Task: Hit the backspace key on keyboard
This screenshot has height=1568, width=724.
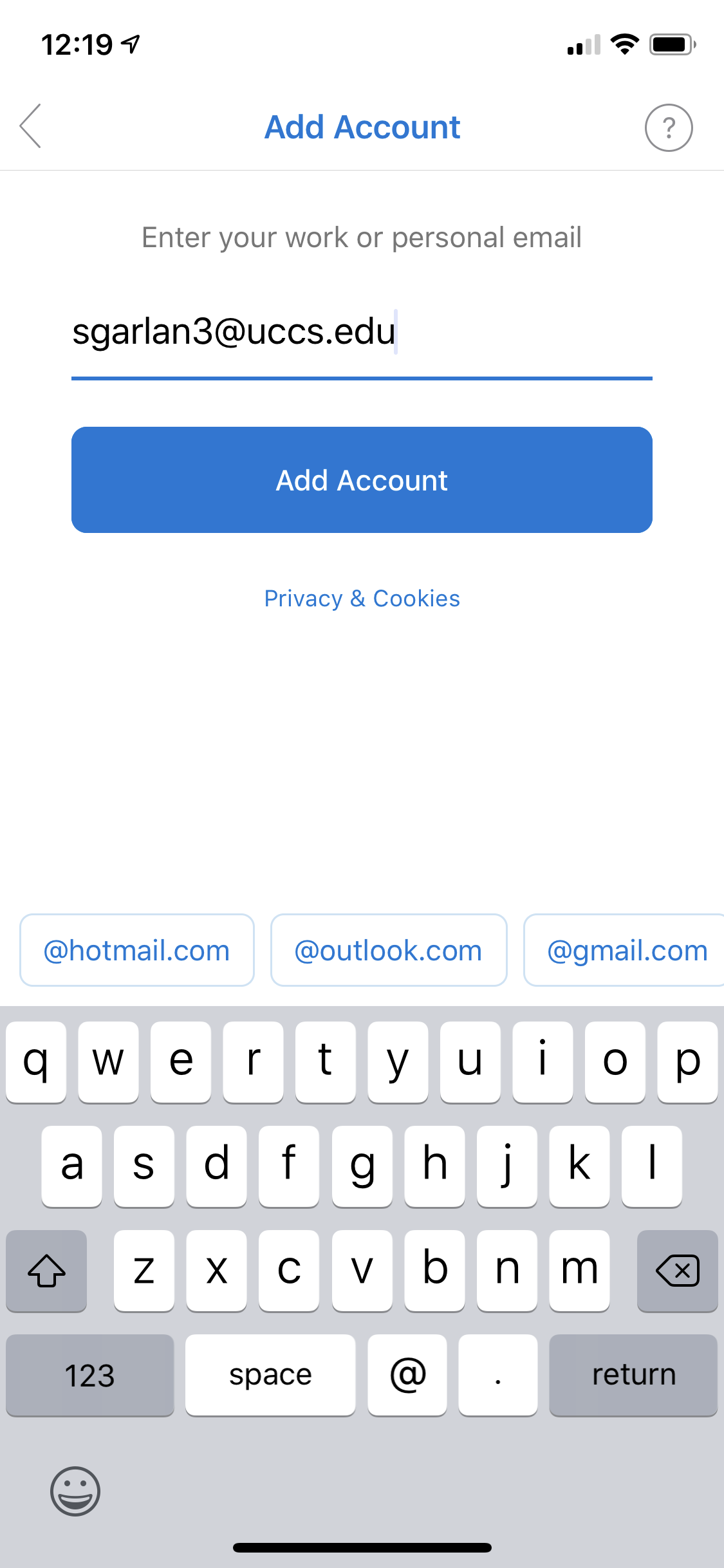Action: (x=677, y=1271)
